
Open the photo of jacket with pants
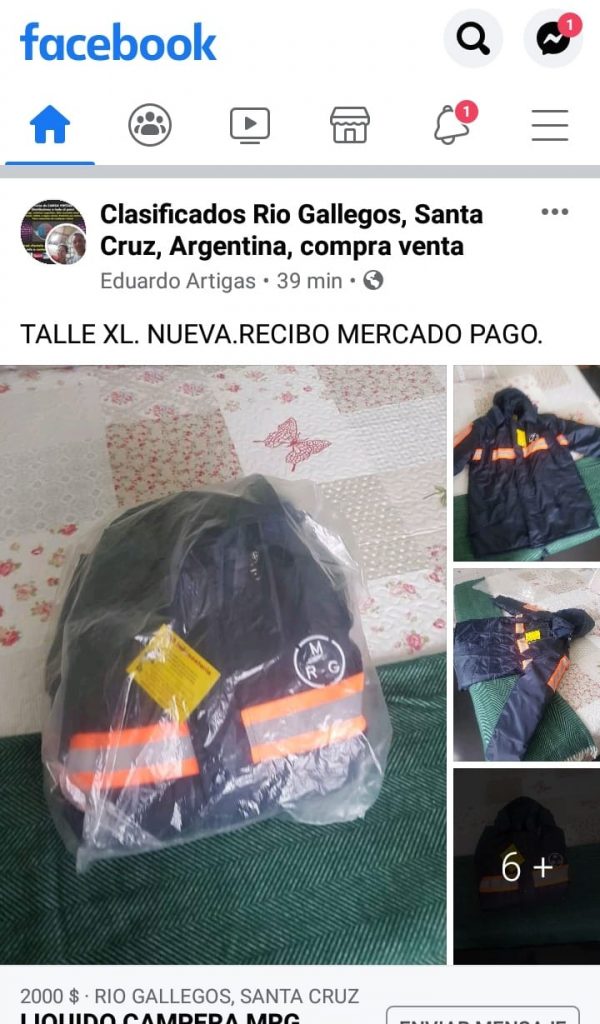pos(526,665)
